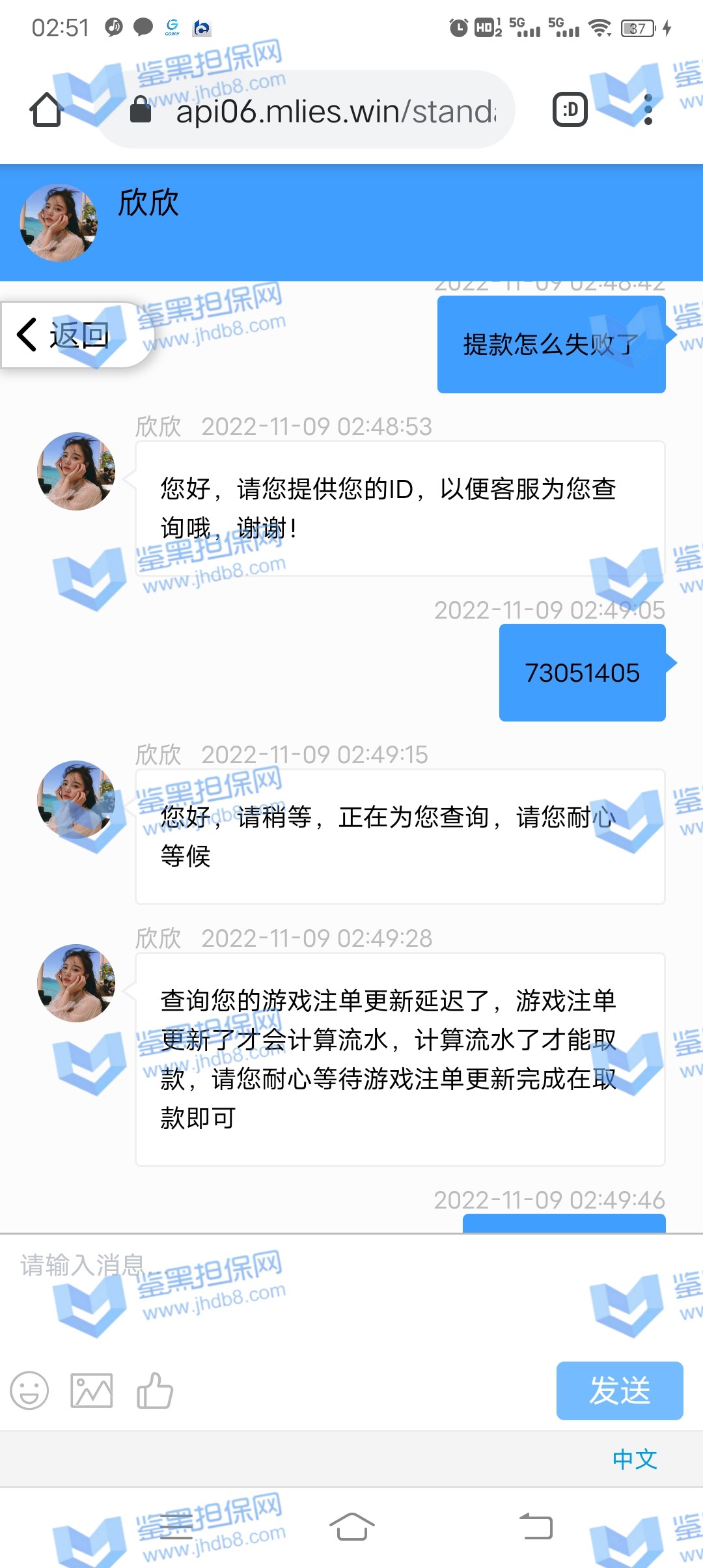Return to the phone home screen
This screenshot has height=1568, width=703.
pos(351,1526)
